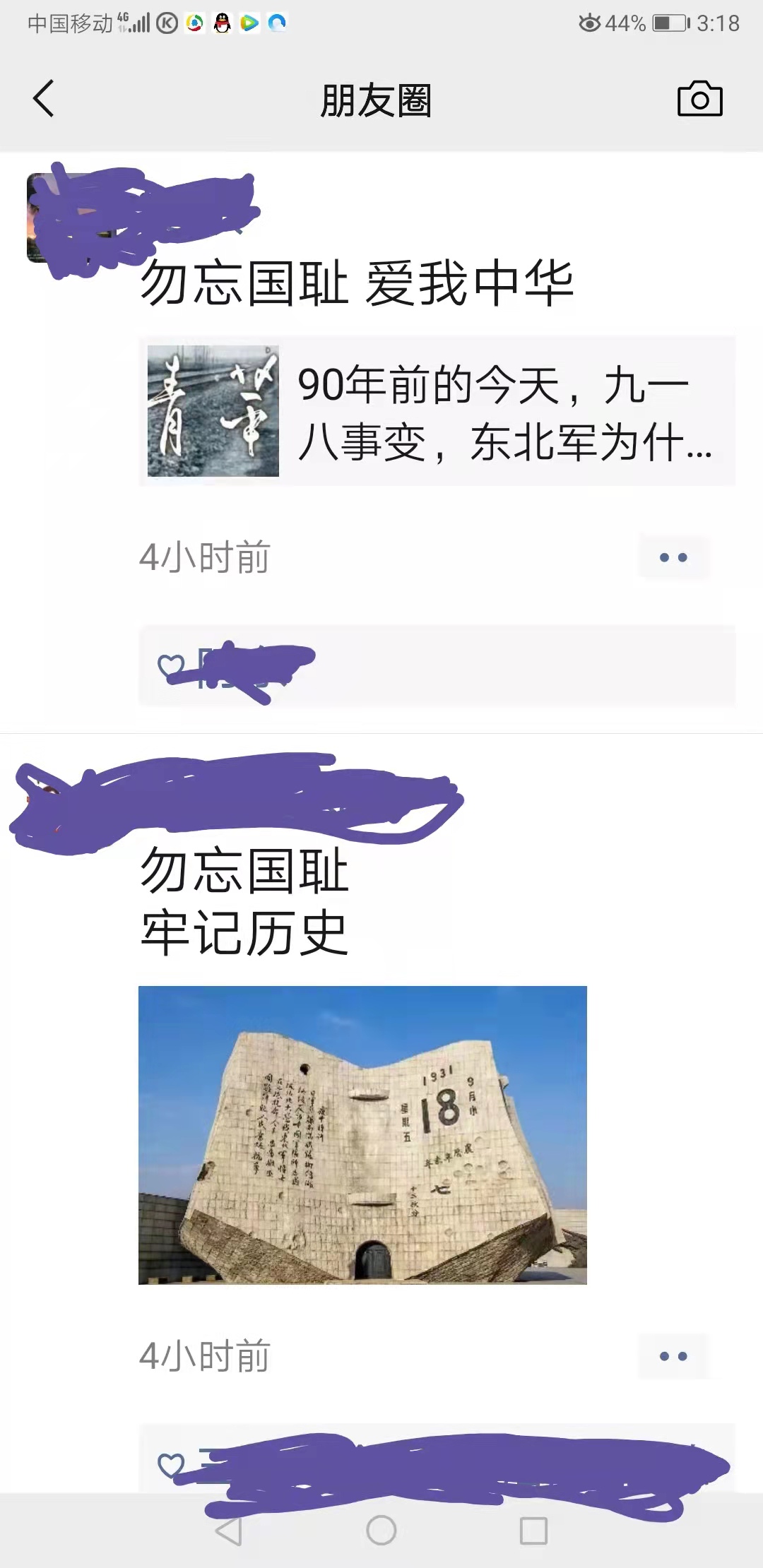The image size is (763, 1568).
Task: Tap the system home button
Action: [x=381, y=1531]
